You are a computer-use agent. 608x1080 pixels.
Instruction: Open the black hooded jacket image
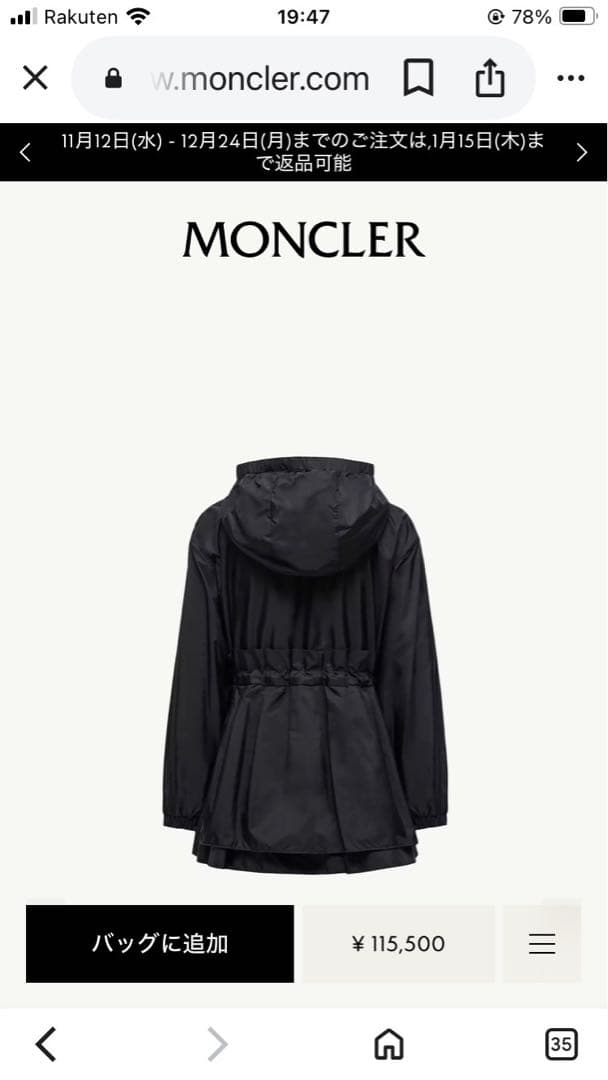pyautogui.click(x=304, y=665)
